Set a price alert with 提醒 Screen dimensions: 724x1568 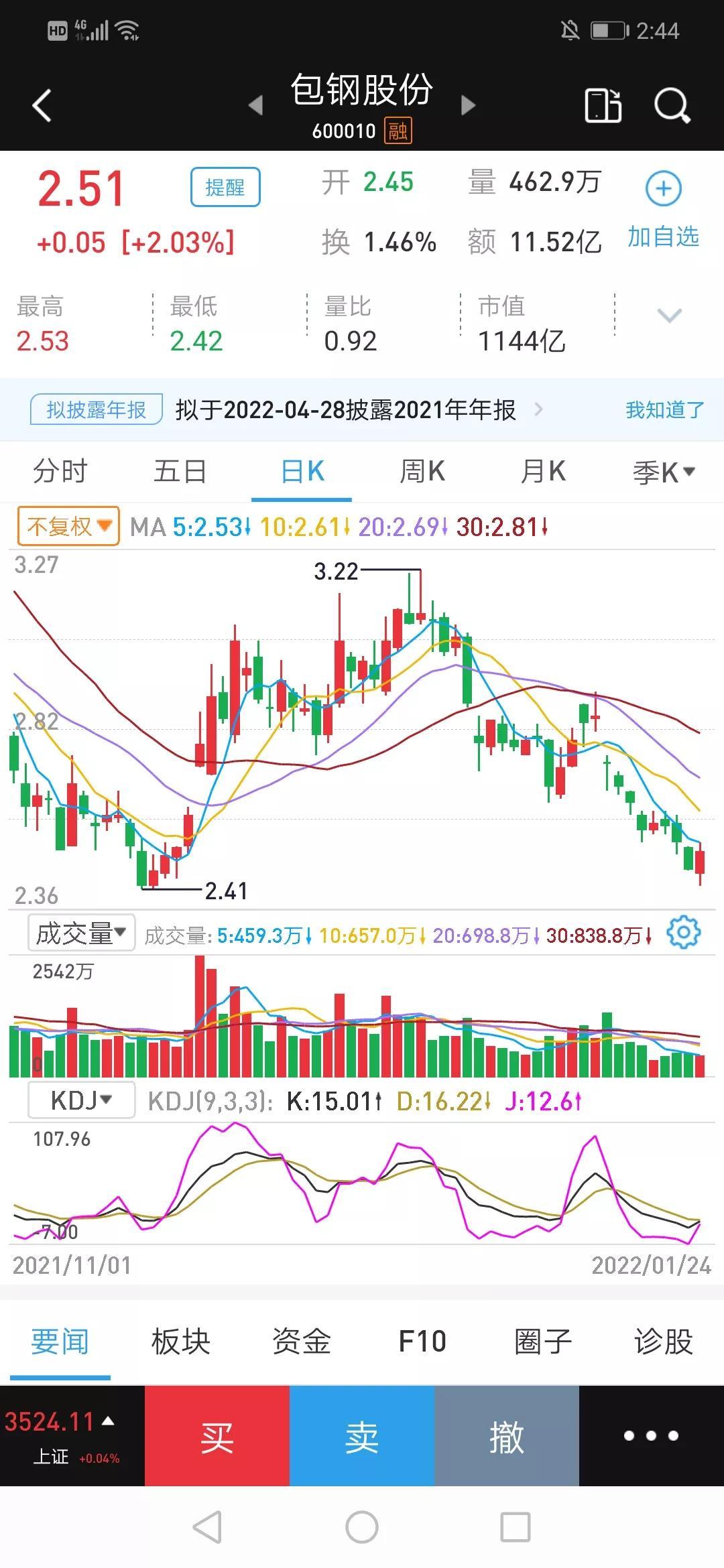225,187
